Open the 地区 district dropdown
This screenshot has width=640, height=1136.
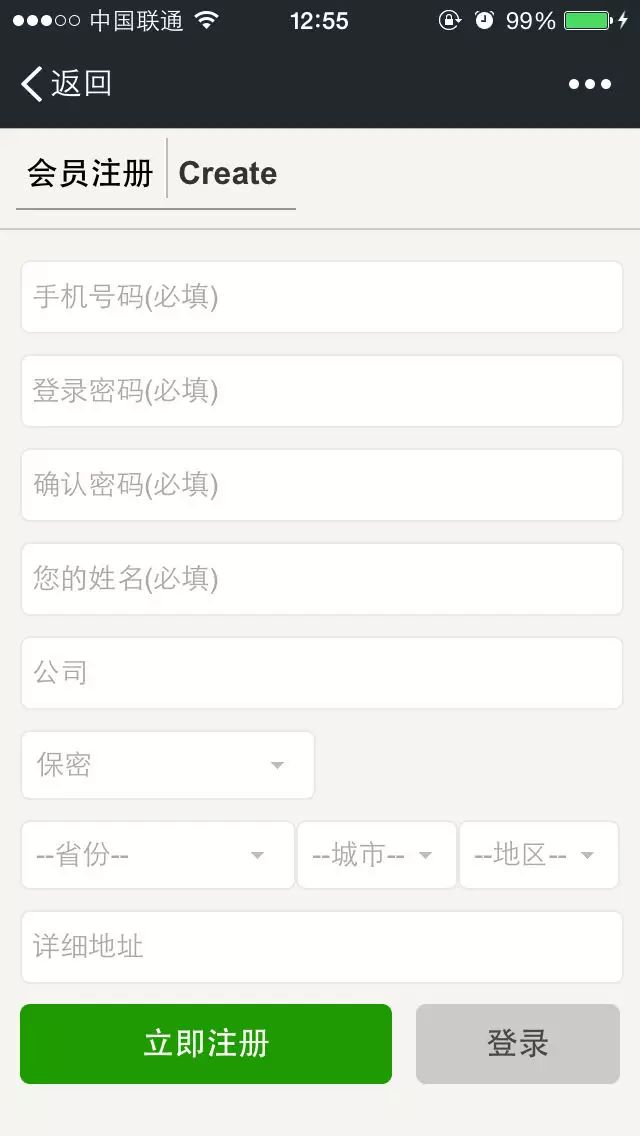[539, 855]
